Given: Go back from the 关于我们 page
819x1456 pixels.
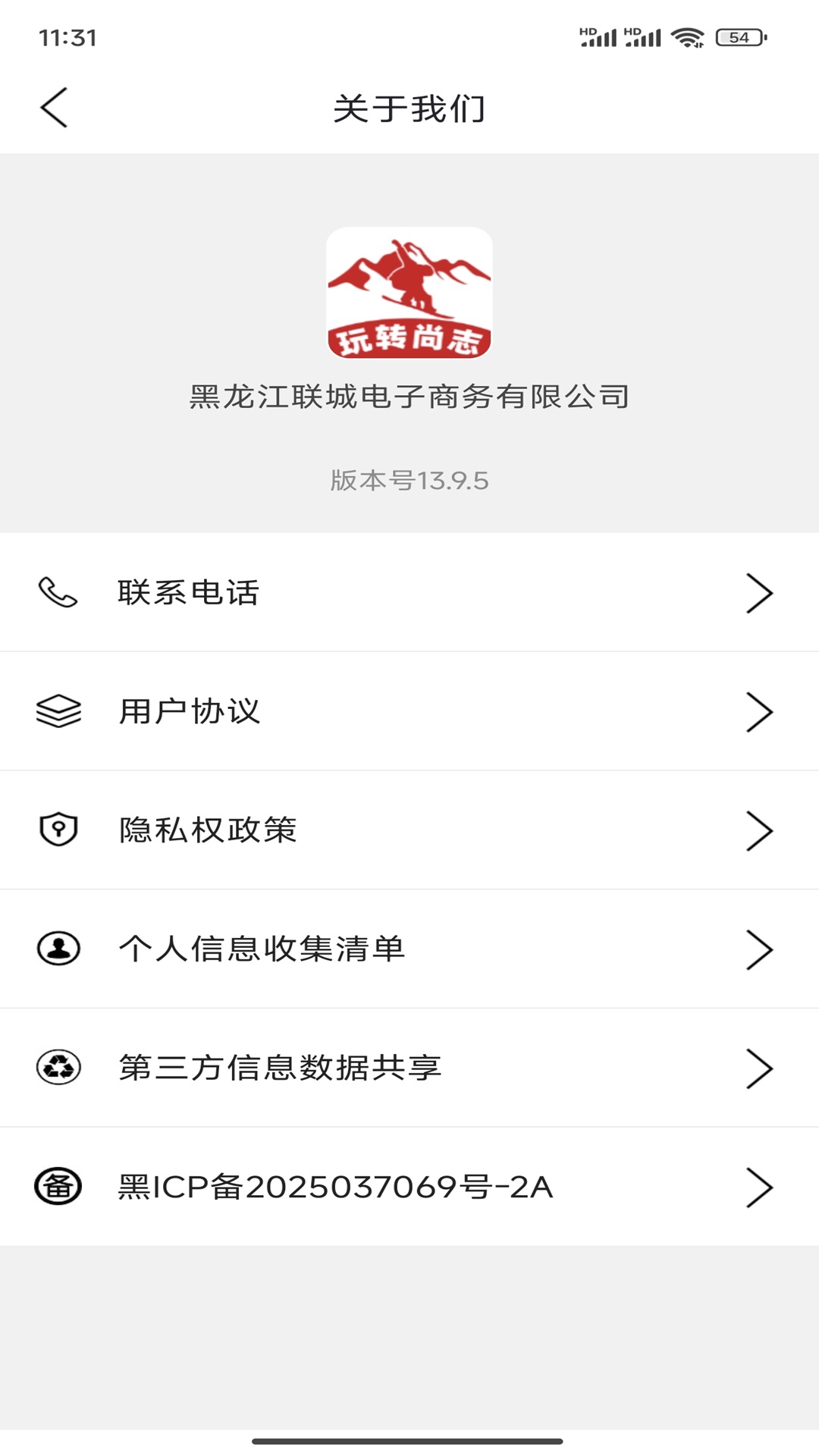Looking at the screenshot, I should (54, 108).
